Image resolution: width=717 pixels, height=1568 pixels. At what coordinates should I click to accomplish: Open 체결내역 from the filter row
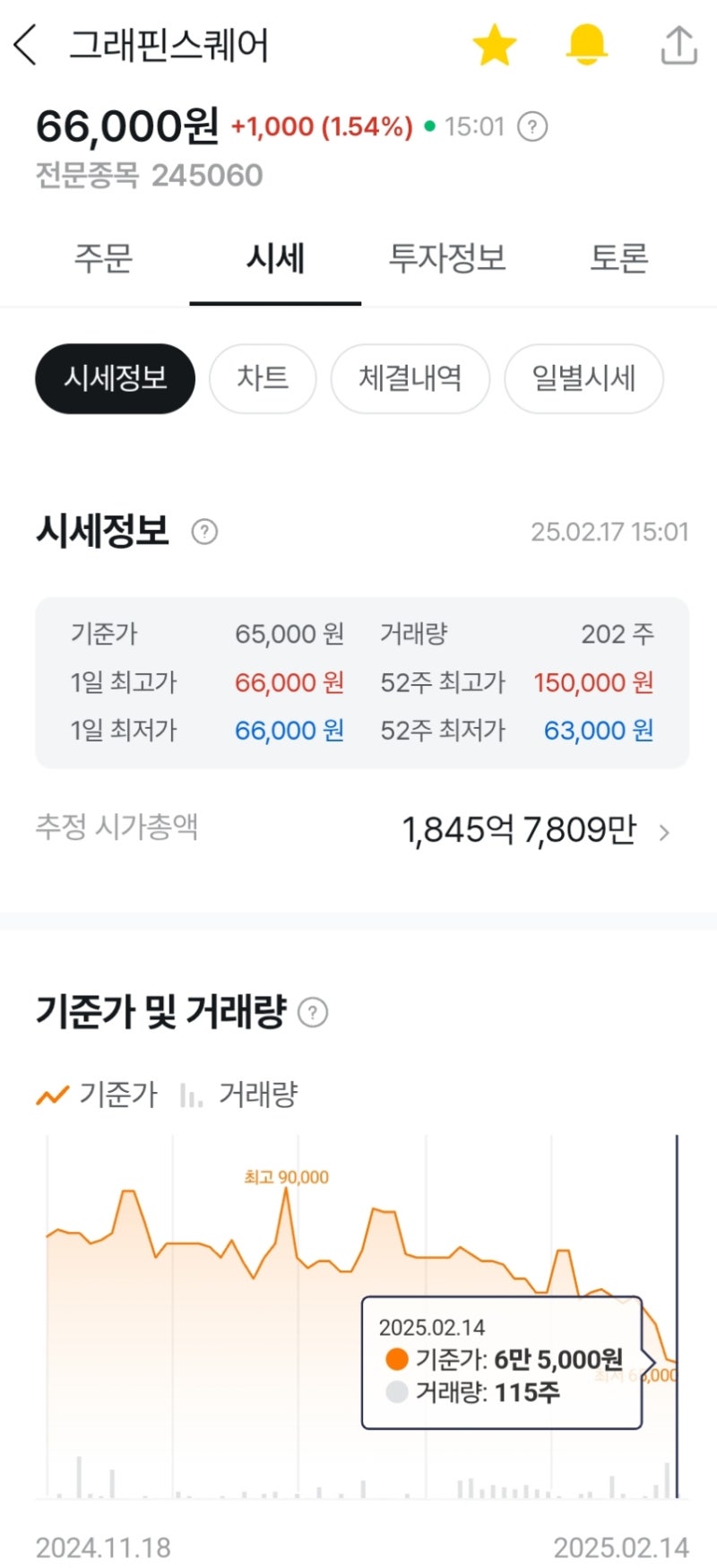(410, 378)
